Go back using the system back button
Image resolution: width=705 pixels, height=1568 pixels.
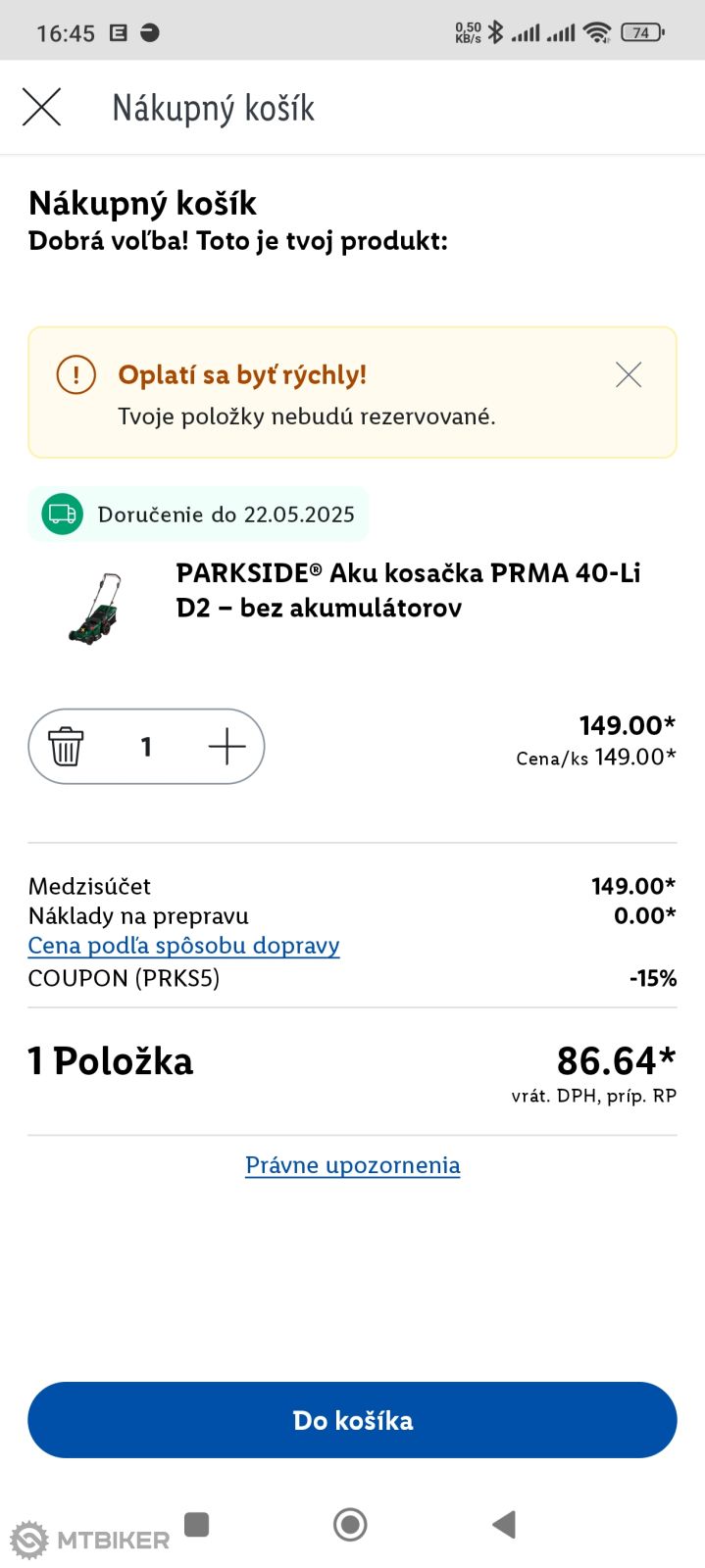click(x=504, y=1524)
